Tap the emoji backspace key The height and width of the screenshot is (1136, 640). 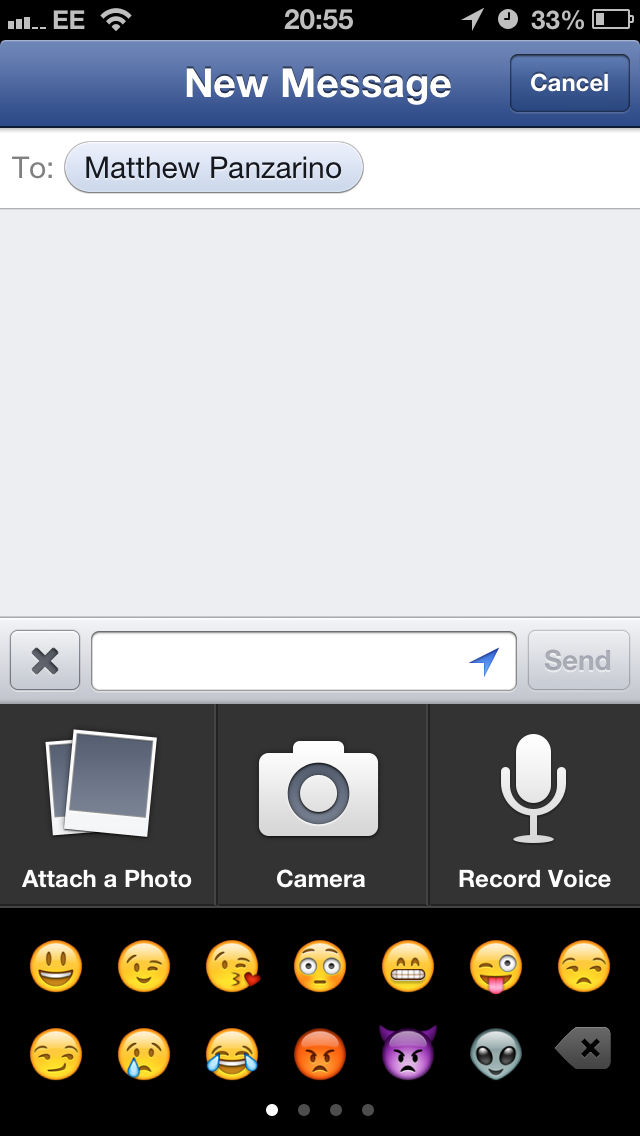(583, 1048)
